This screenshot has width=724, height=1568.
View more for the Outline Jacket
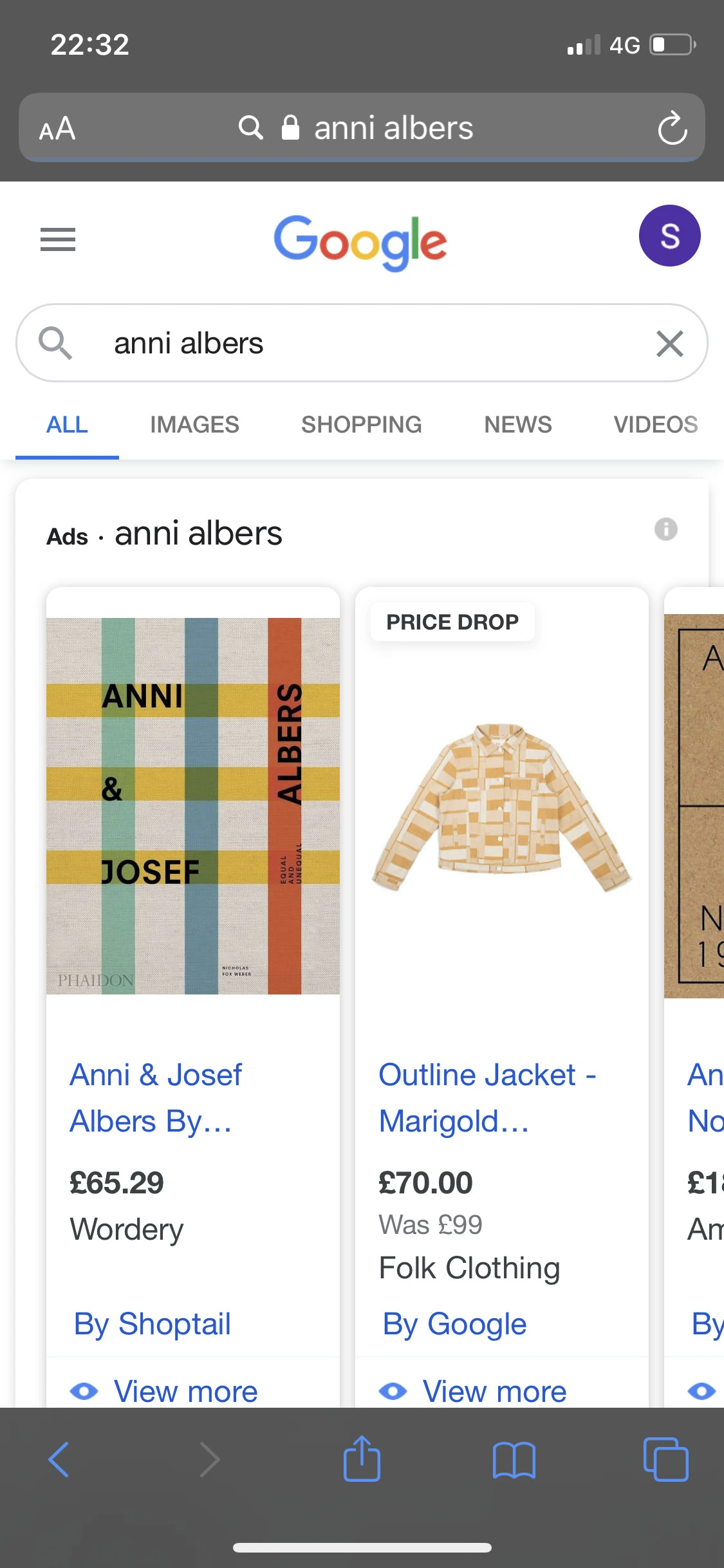(x=494, y=1391)
